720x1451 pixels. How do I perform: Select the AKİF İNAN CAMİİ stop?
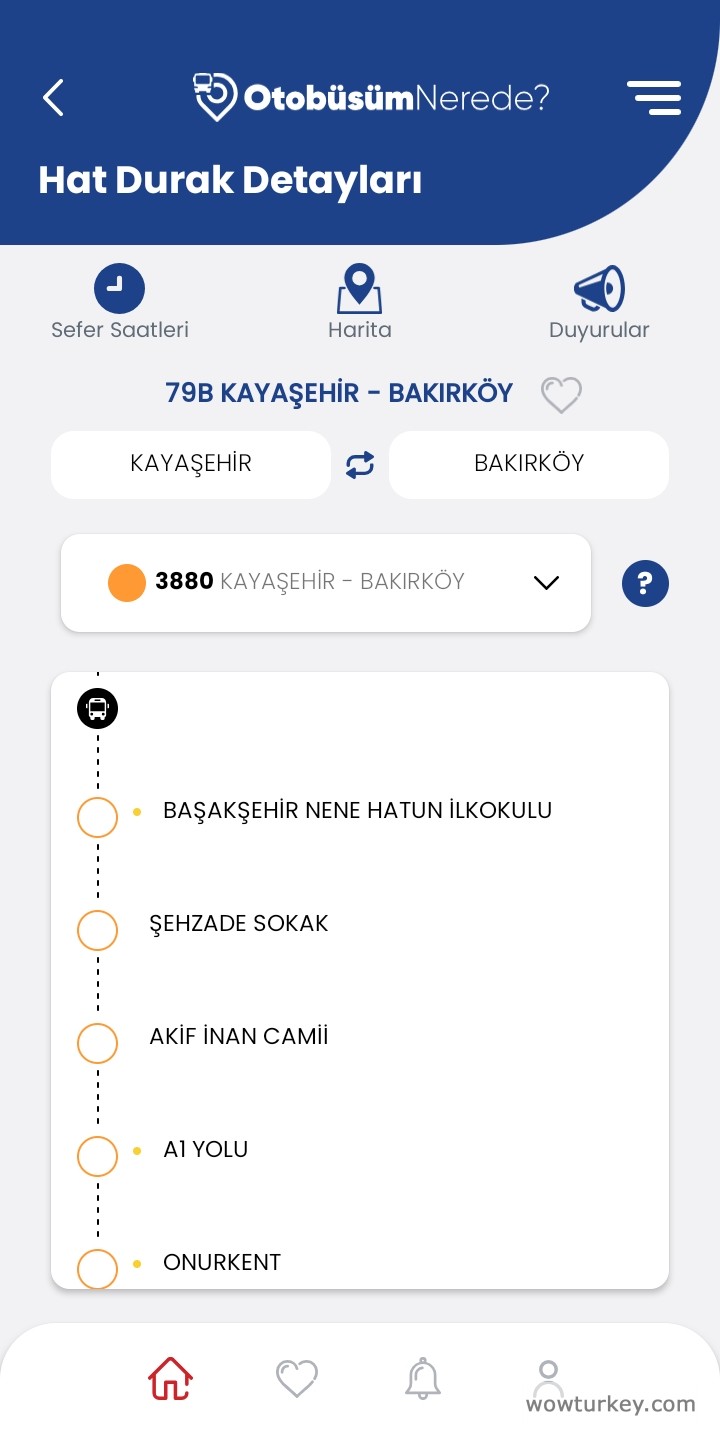point(239,1036)
